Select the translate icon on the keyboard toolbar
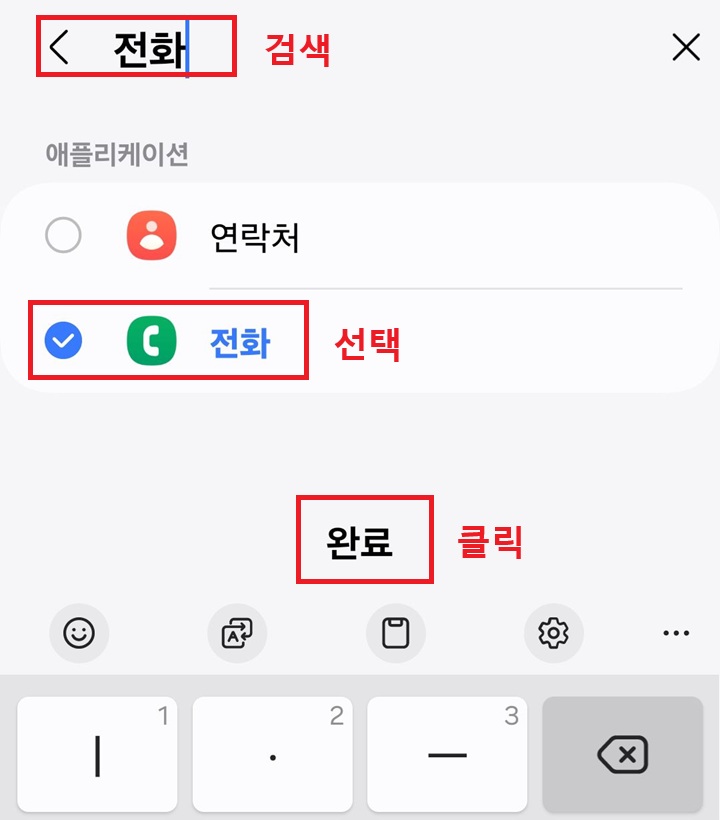The height and width of the screenshot is (820, 720). click(x=236, y=632)
